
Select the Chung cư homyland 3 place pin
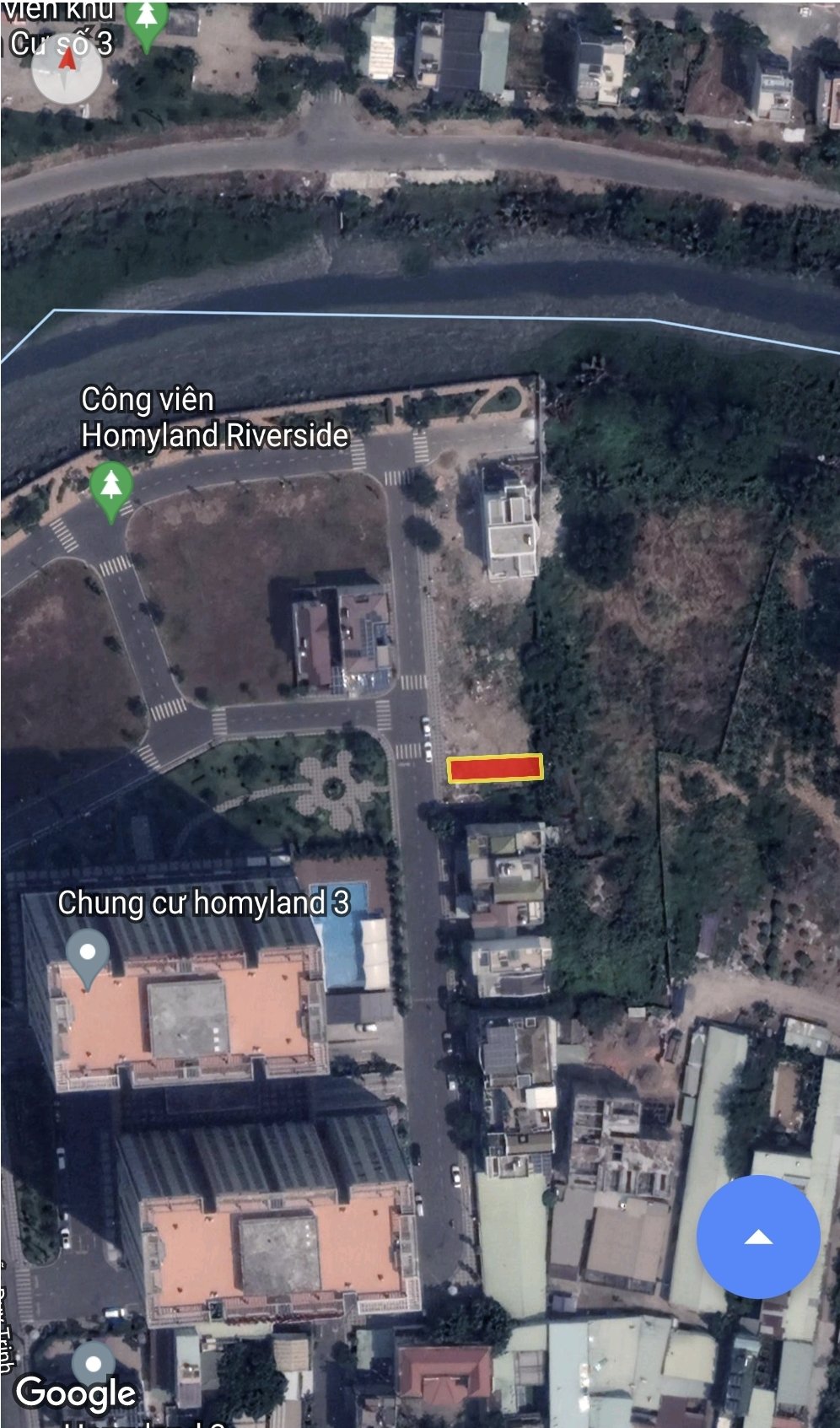pos(88,956)
